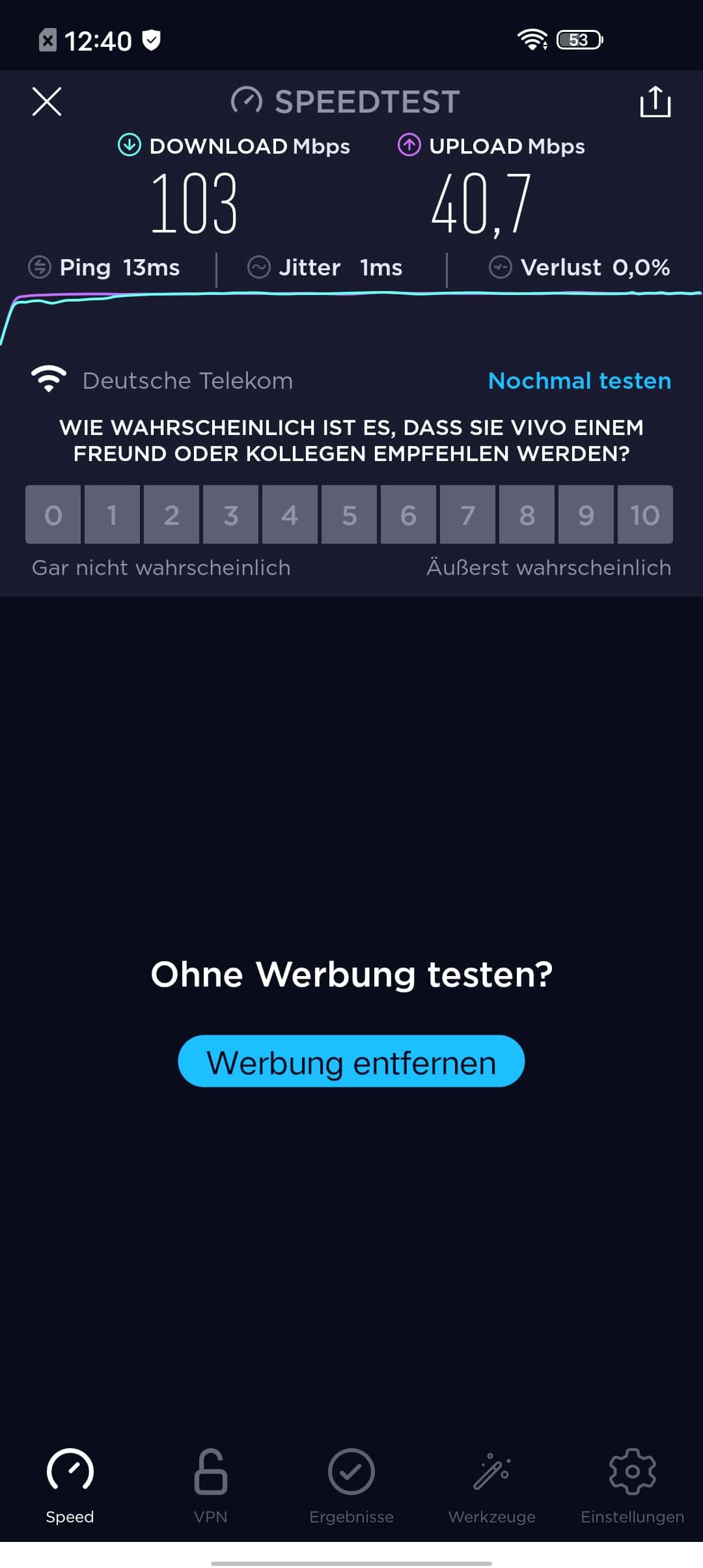The image size is (703, 1568).
Task: Choose rating 5 on the scale
Action: 349,514
